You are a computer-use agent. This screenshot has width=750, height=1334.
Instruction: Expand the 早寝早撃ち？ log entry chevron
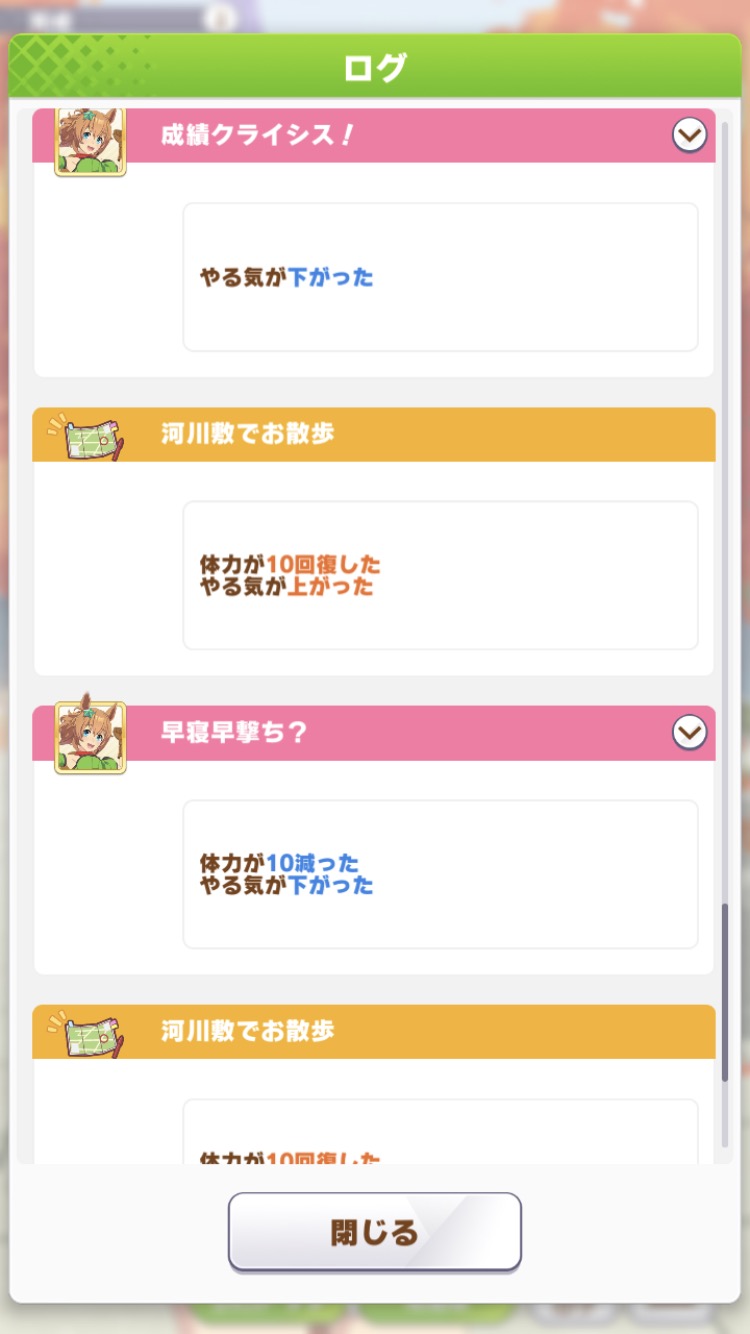click(x=689, y=733)
